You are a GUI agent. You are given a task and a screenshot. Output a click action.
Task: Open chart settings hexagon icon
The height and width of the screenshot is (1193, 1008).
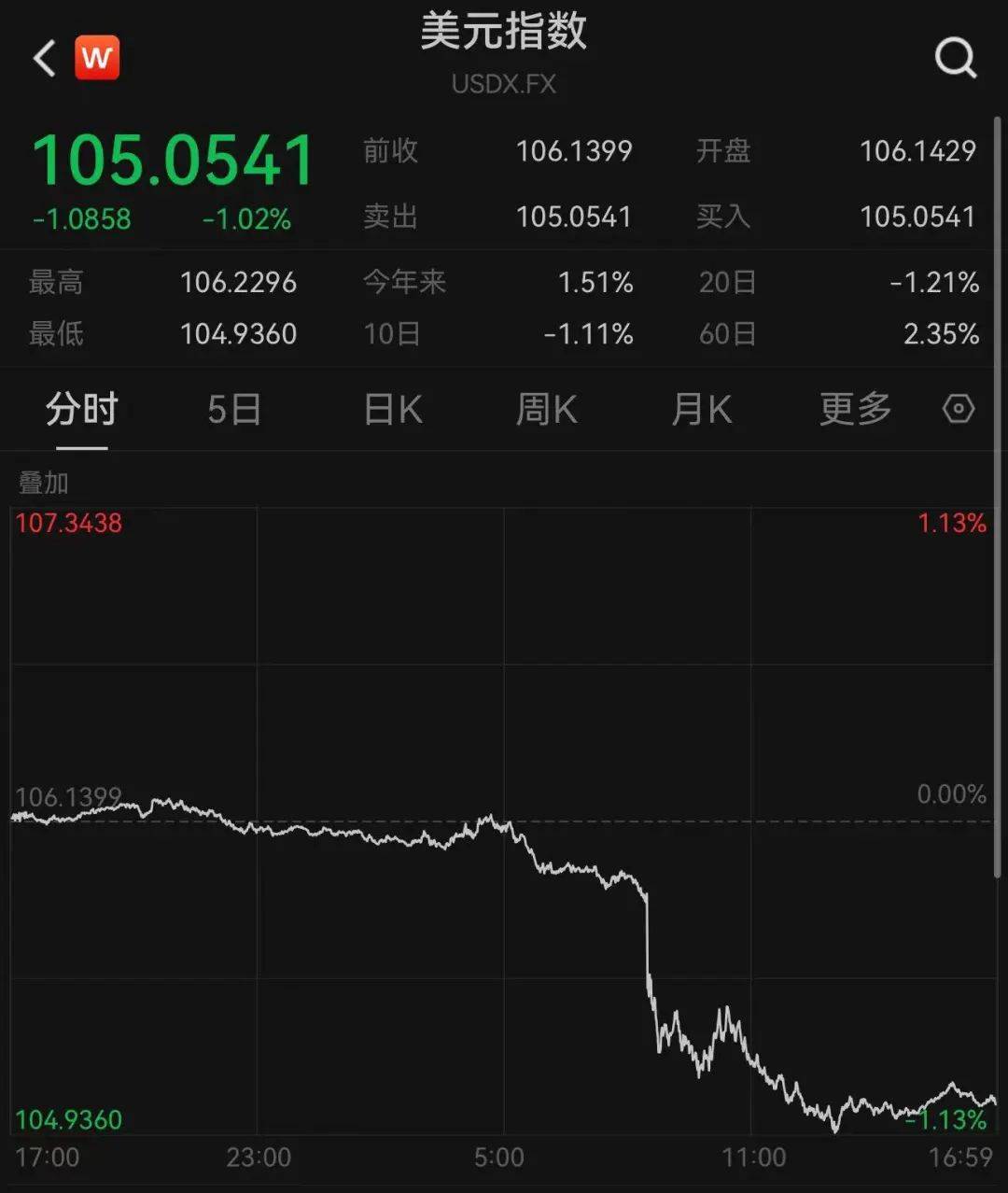(x=959, y=409)
